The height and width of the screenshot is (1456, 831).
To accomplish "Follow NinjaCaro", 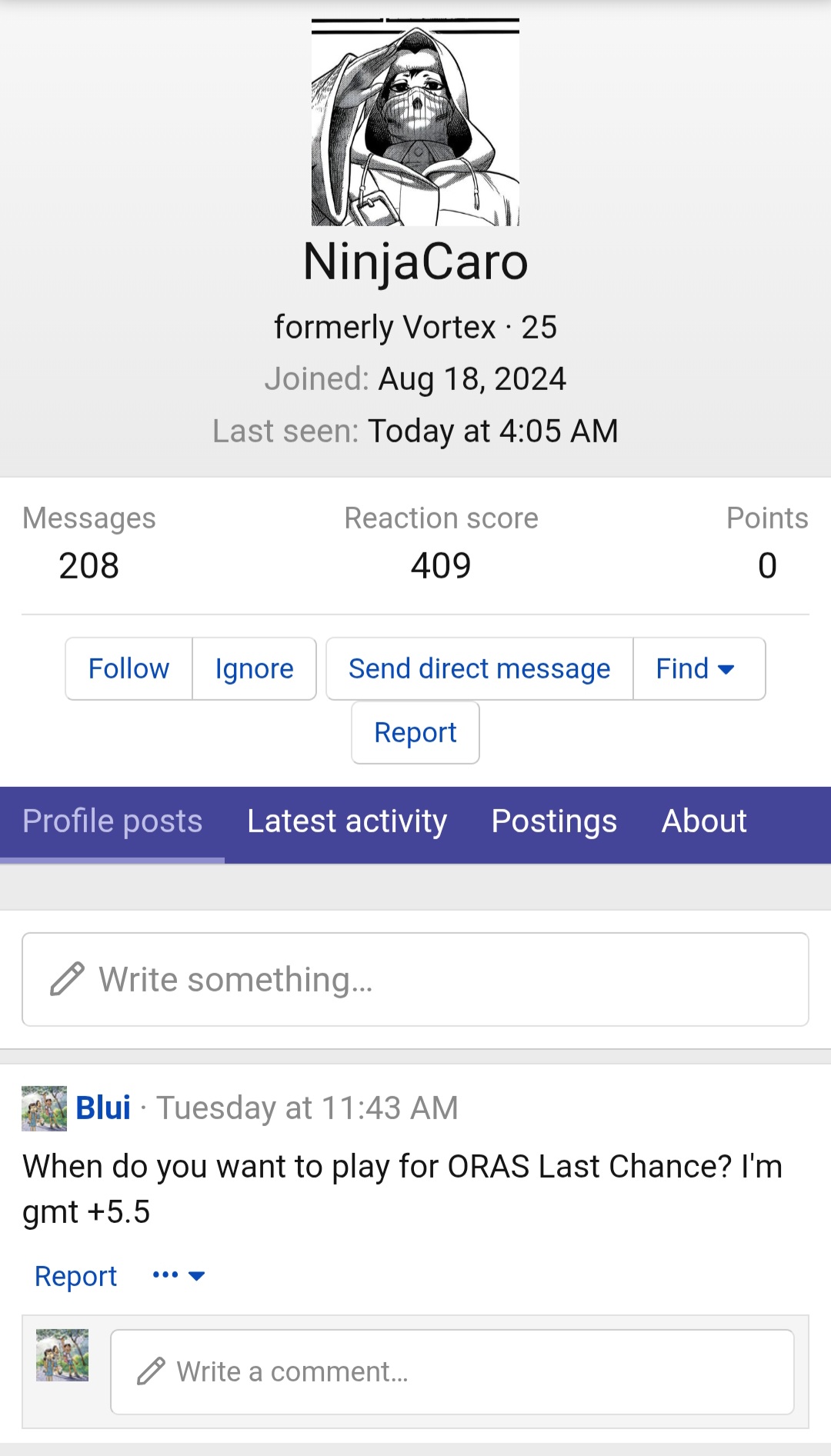I will (128, 668).
